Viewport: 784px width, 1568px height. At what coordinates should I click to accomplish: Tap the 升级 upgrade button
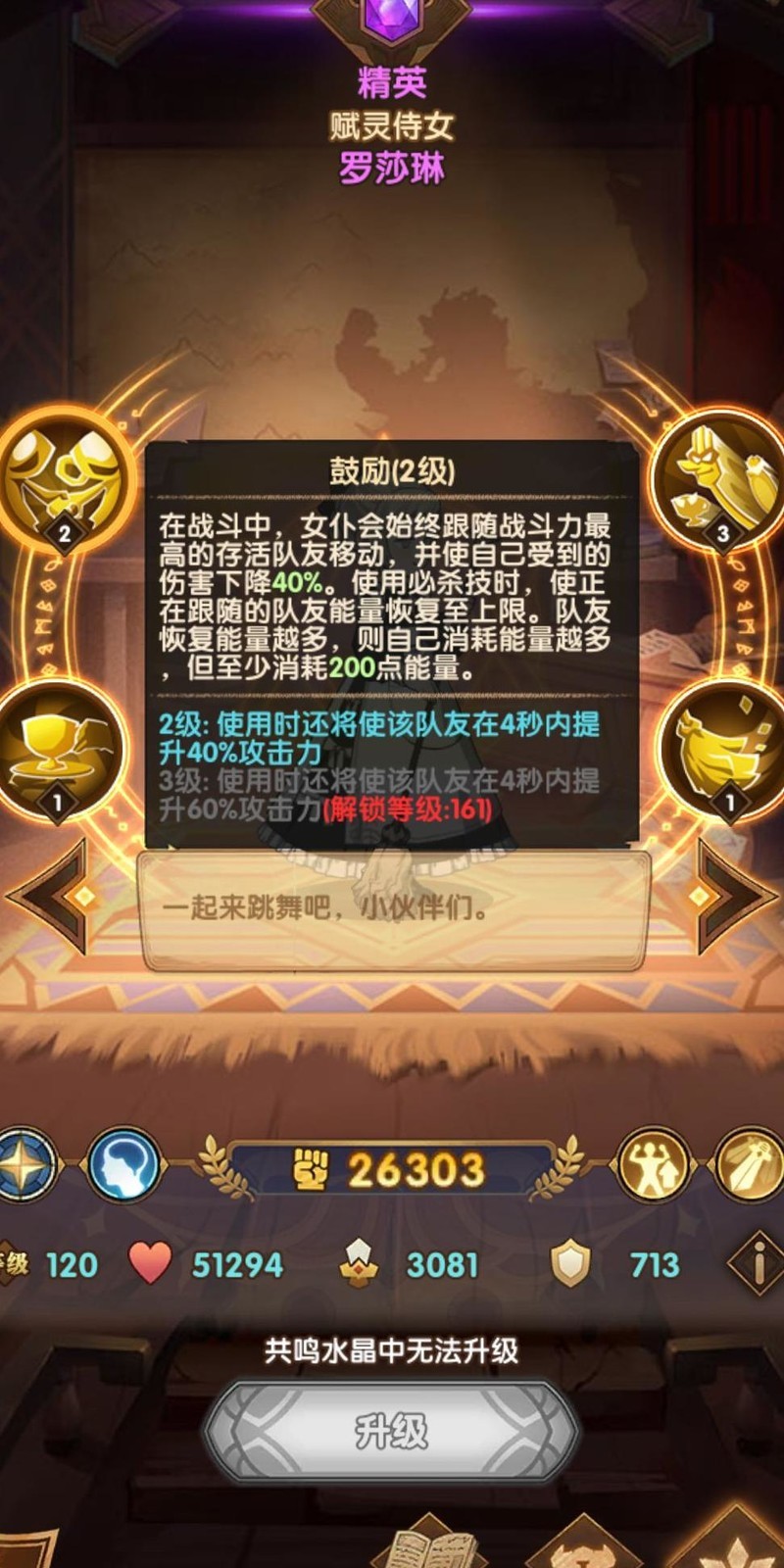click(x=391, y=1433)
